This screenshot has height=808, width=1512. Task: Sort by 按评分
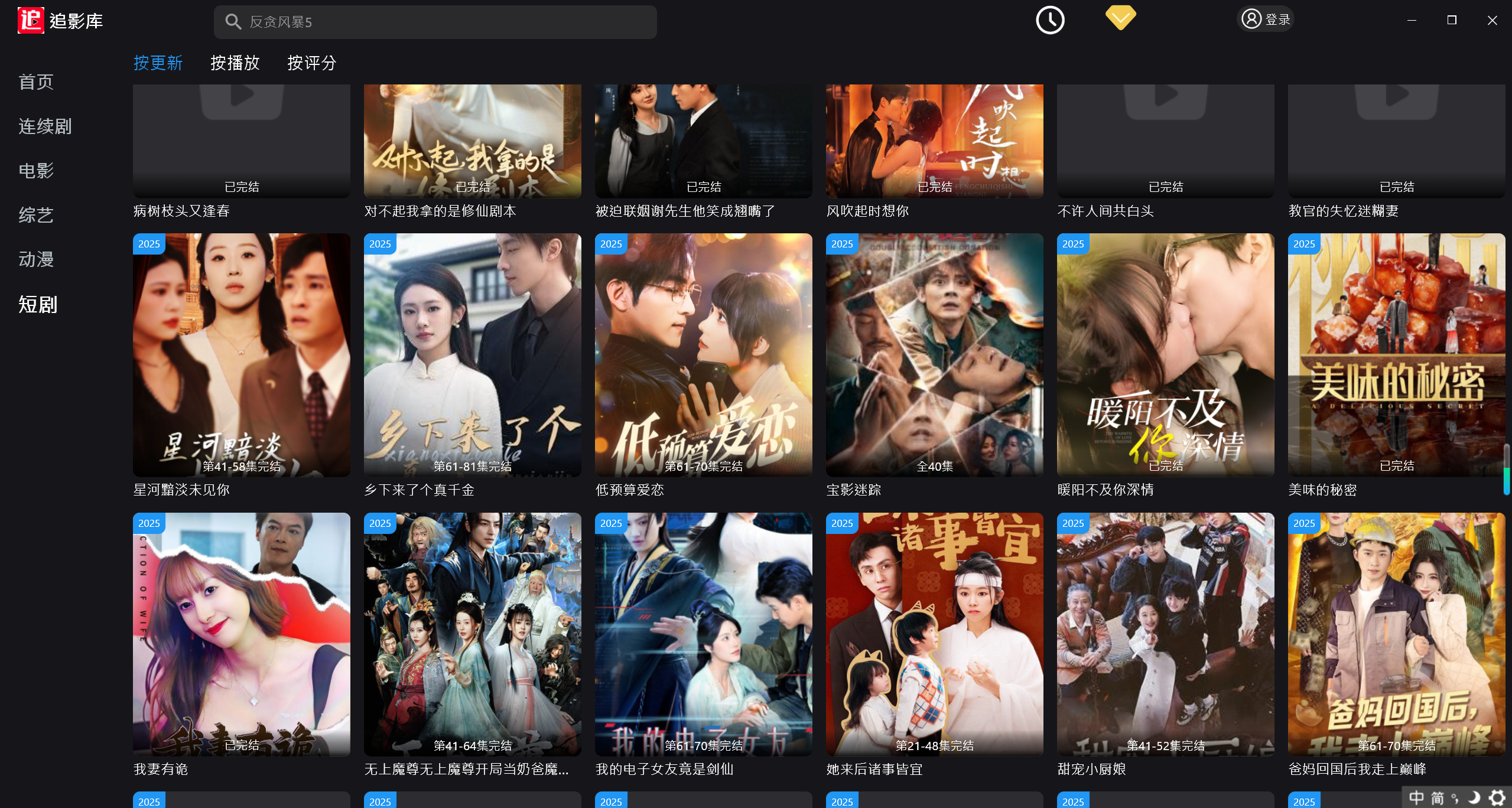[311, 63]
